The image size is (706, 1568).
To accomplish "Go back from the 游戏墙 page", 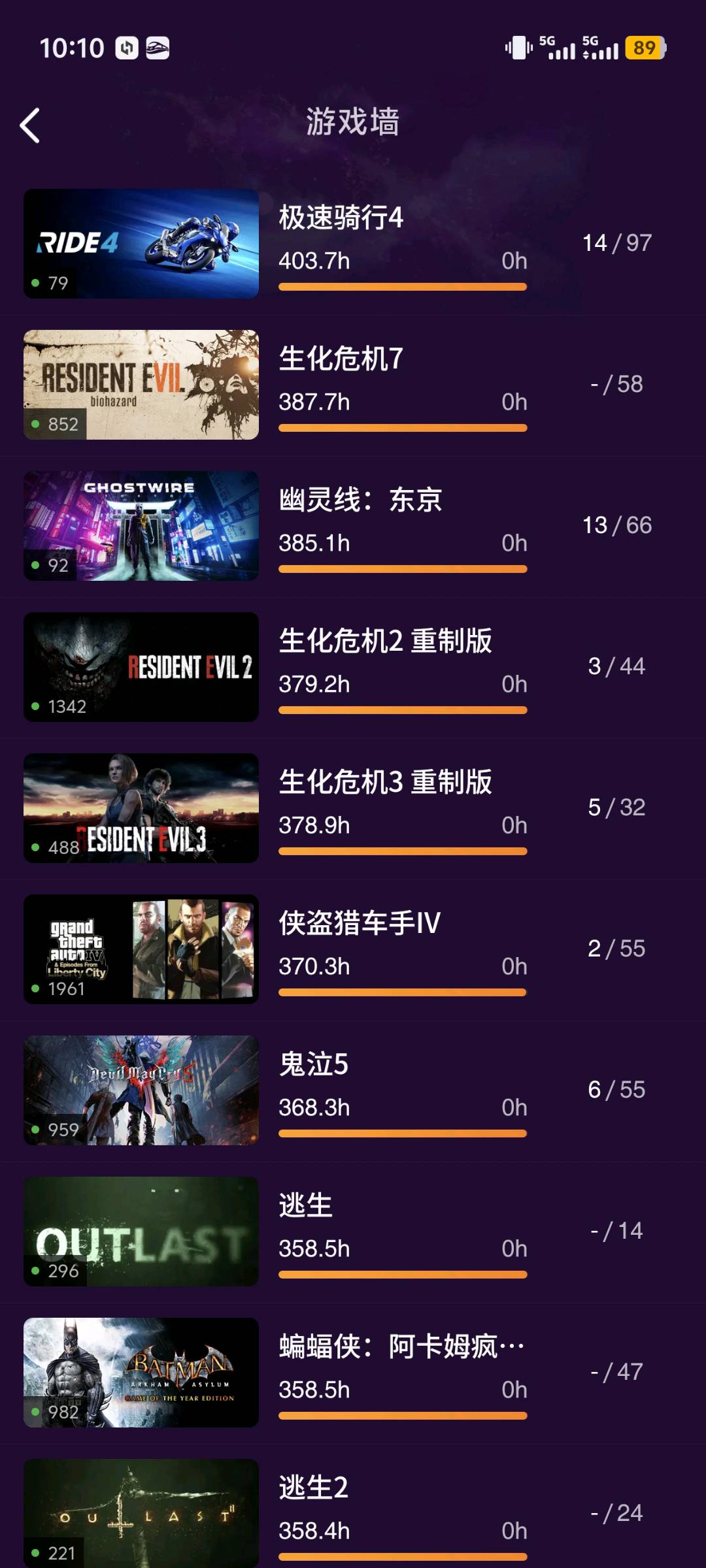I will (30, 125).
